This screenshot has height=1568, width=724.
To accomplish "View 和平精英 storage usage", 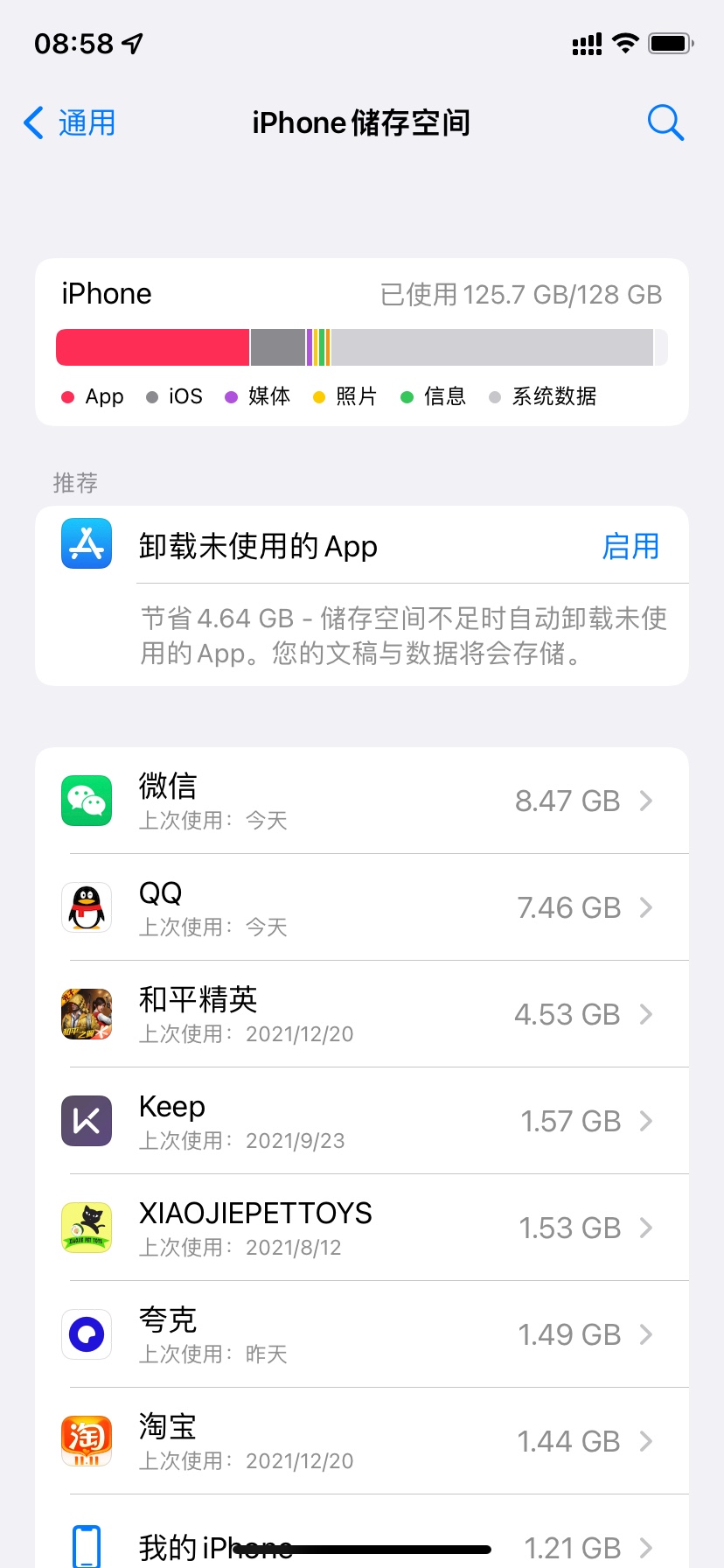I will [x=362, y=1014].
